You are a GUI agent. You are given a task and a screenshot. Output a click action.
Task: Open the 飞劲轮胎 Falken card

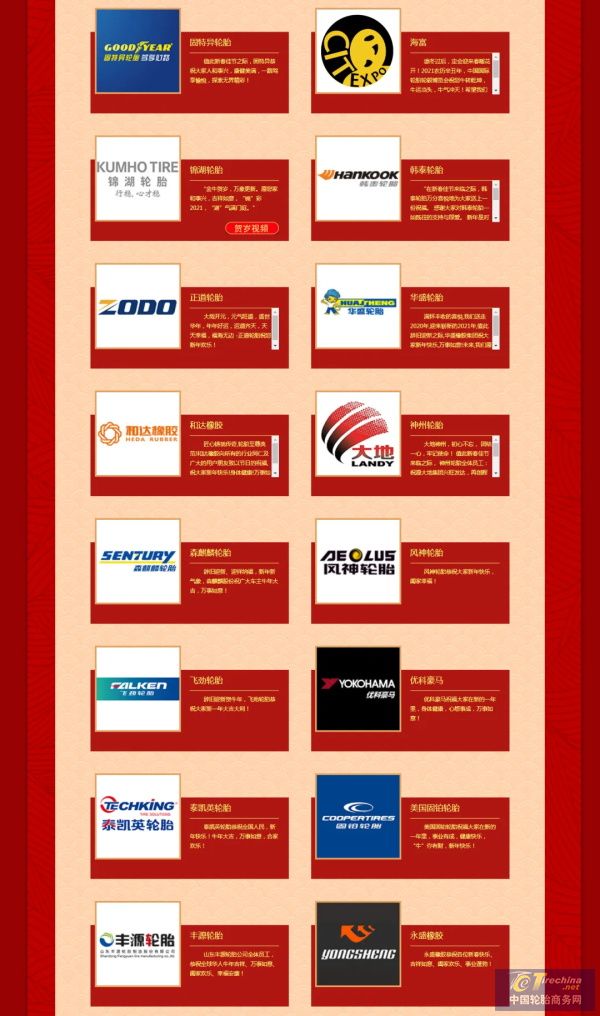coord(138,688)
